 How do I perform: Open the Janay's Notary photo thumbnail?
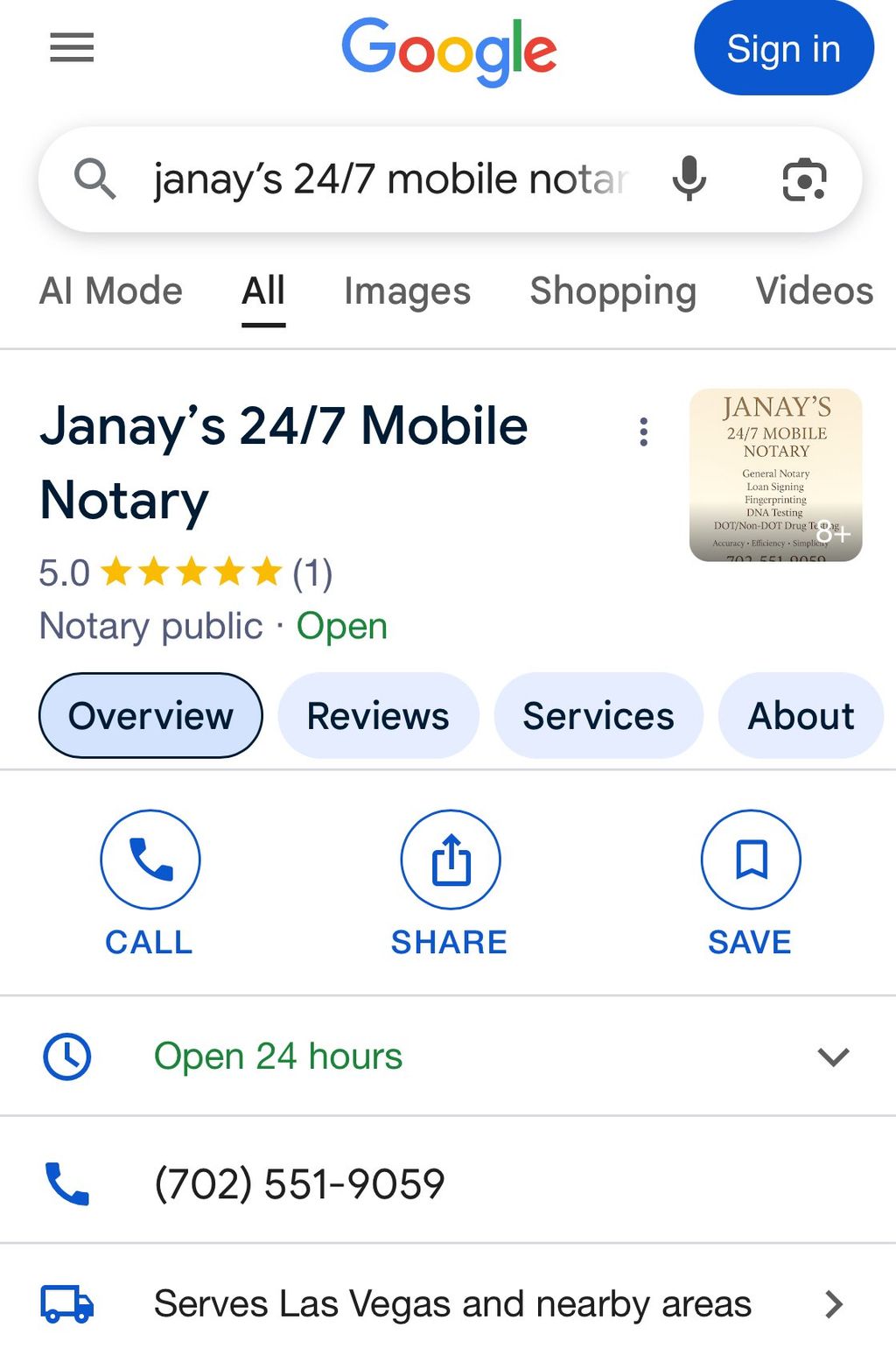coord(775,474)
